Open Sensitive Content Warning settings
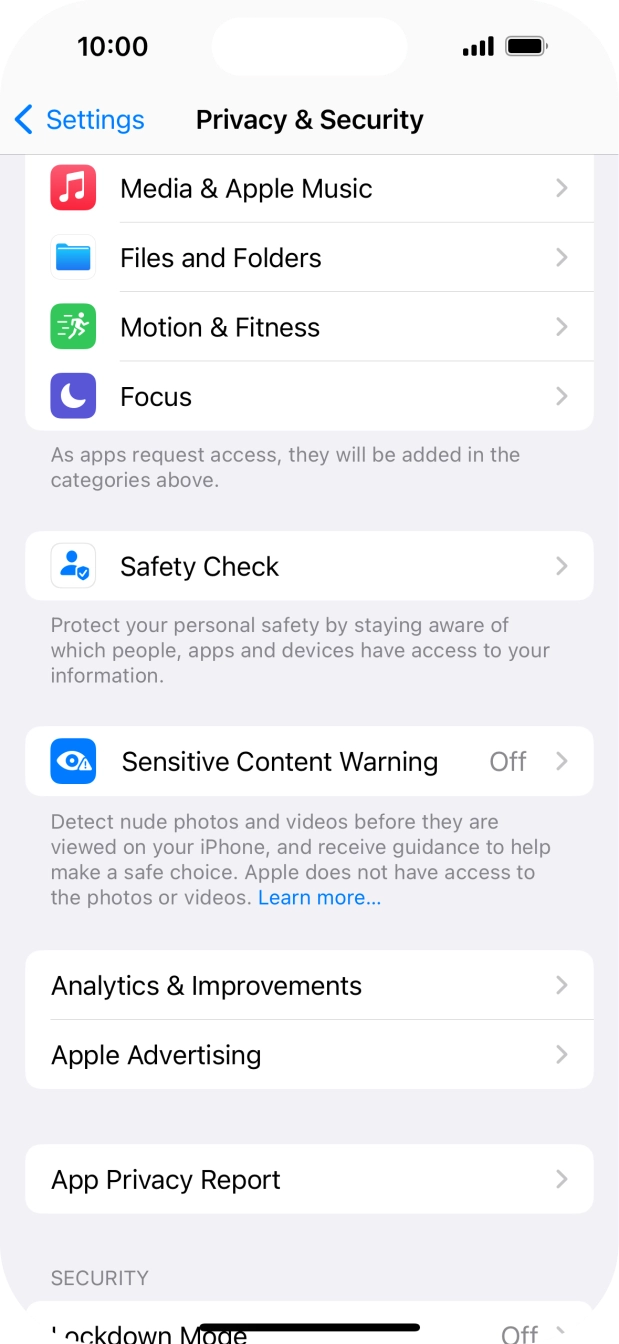The image size is (619, 1344). pyautogui.click(x=310, y=762)
